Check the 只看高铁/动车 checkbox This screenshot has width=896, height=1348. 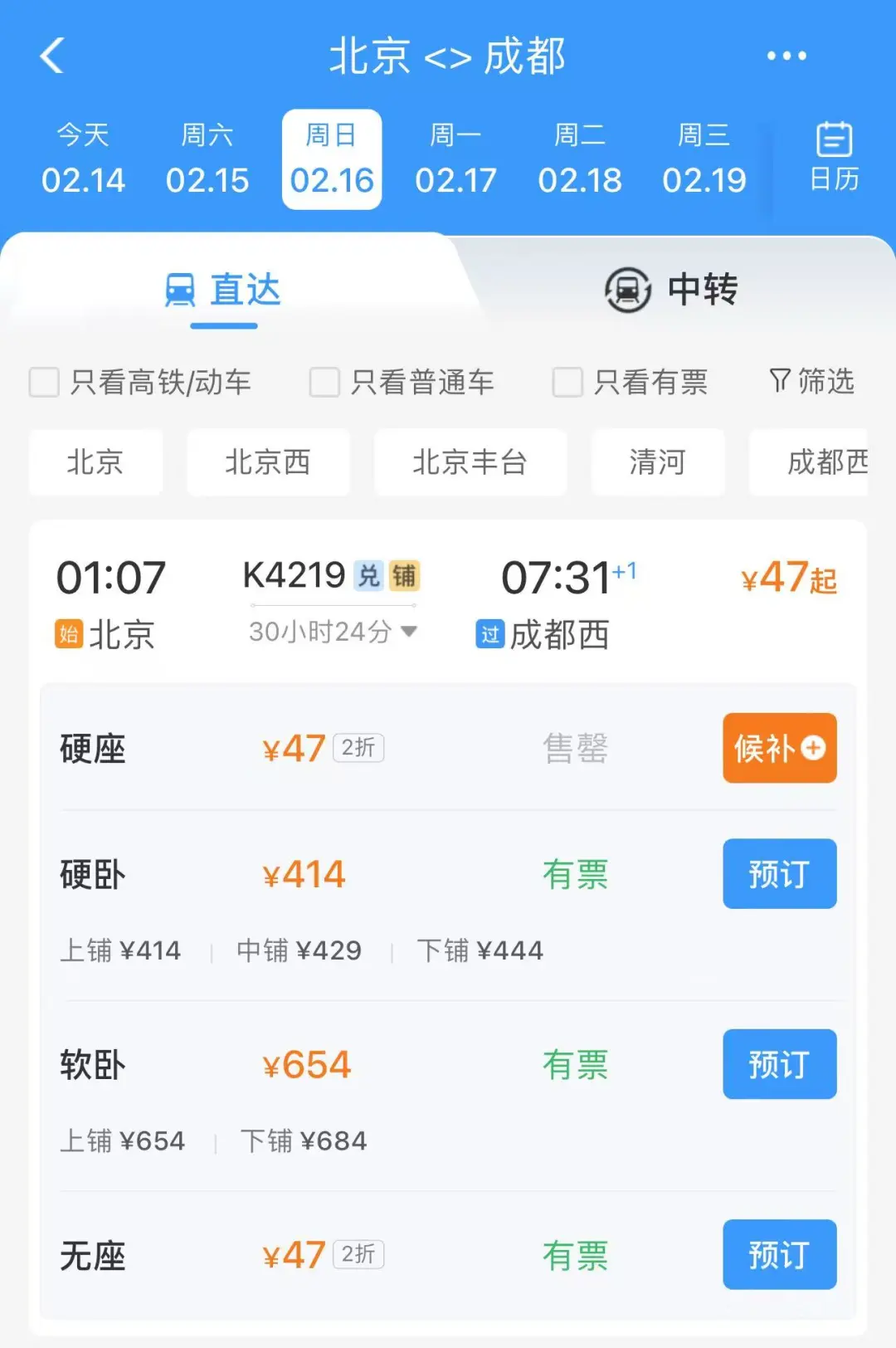[45, 383]
